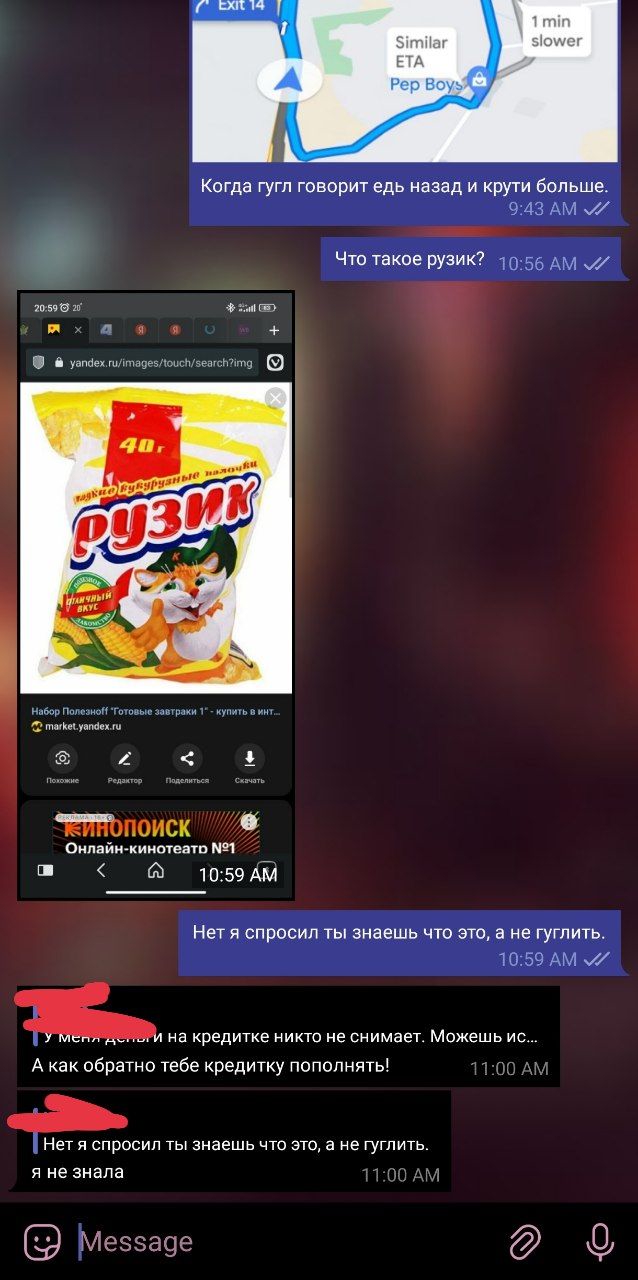This screenshot has height=1280, width=638.
Task: Open the map image with Pep Boys route
Action: (x=405, y=82)
